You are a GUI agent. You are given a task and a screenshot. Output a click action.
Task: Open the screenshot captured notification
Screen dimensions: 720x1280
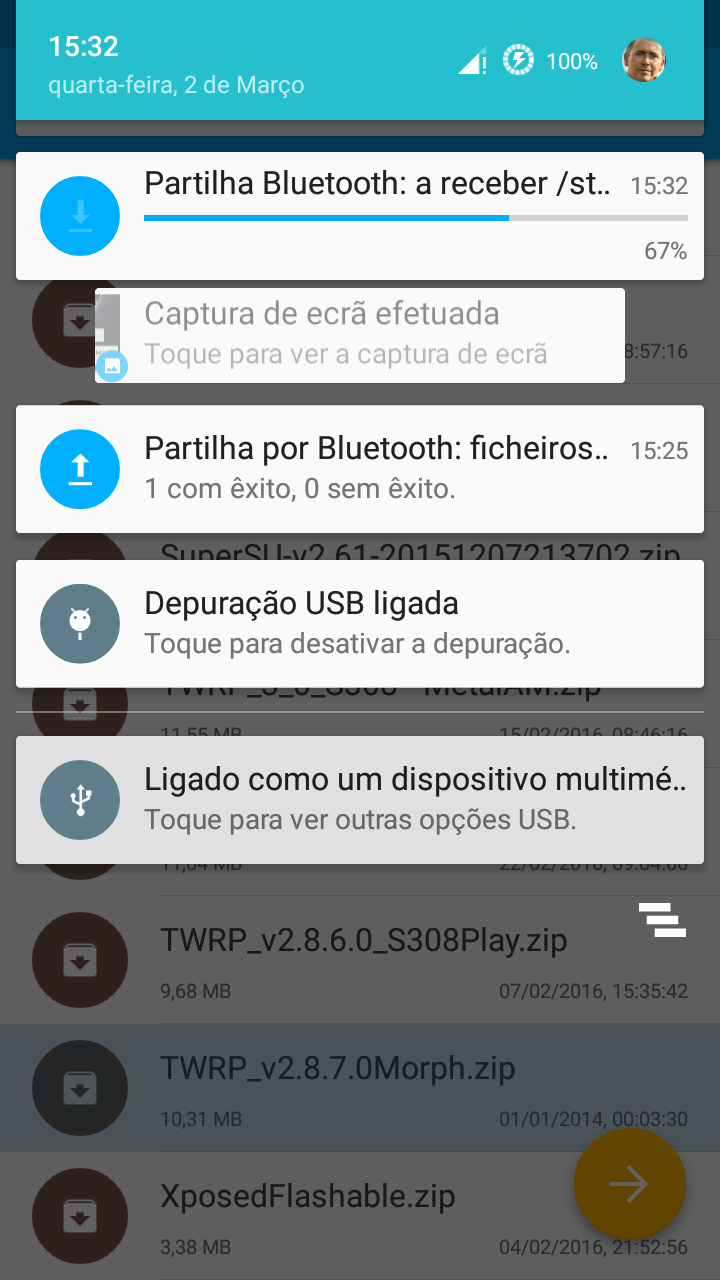(x=360, y=335)
